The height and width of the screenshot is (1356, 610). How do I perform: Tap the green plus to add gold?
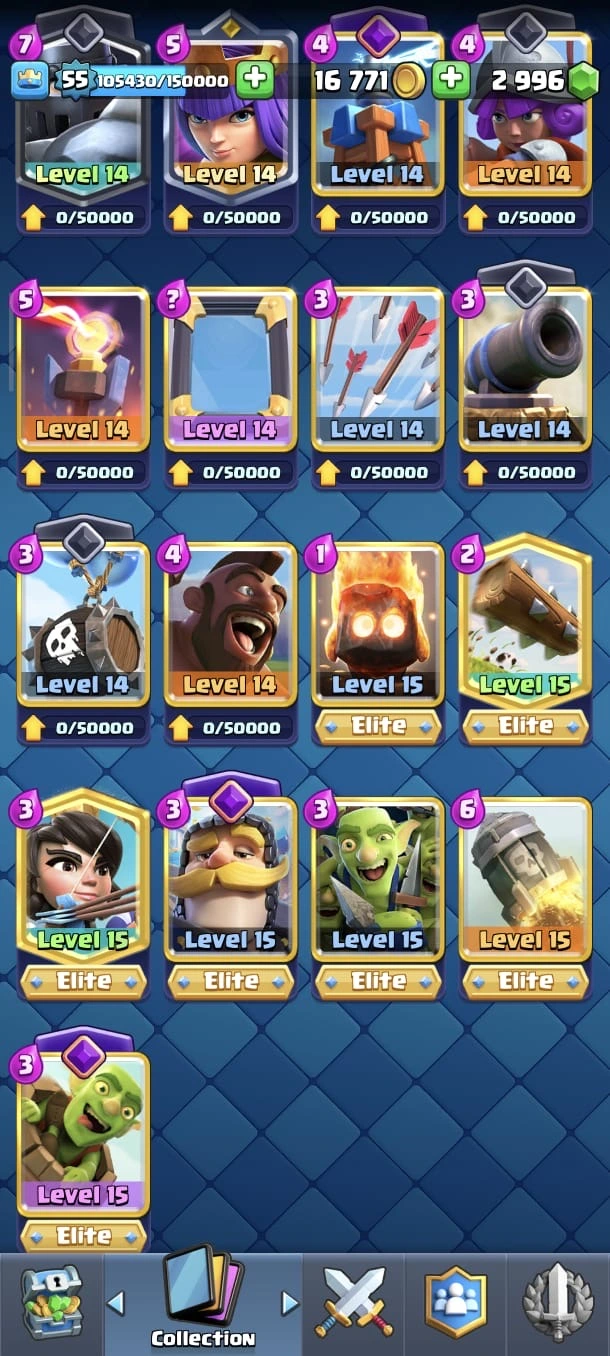coord(452,80)
